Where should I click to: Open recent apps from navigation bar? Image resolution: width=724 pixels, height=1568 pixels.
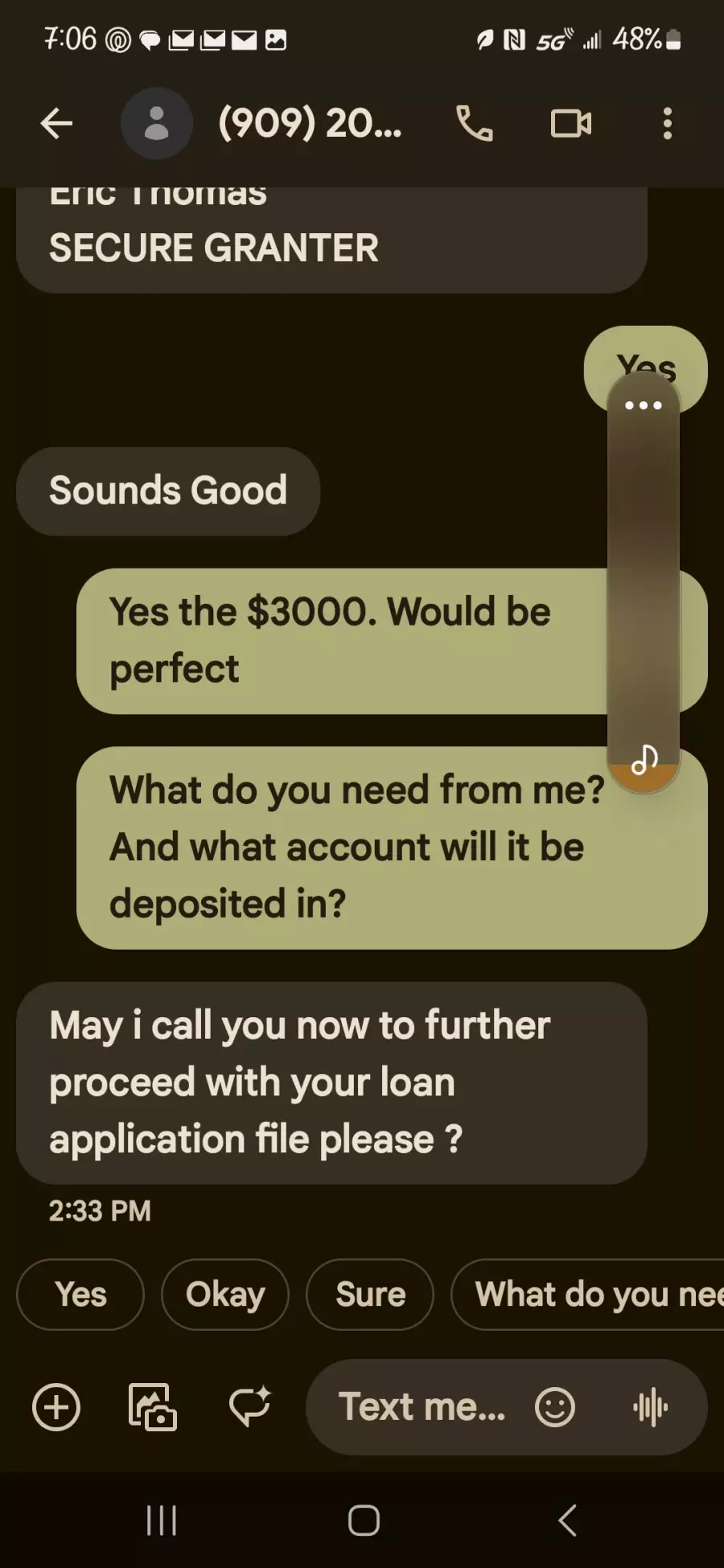[161, 1521]
